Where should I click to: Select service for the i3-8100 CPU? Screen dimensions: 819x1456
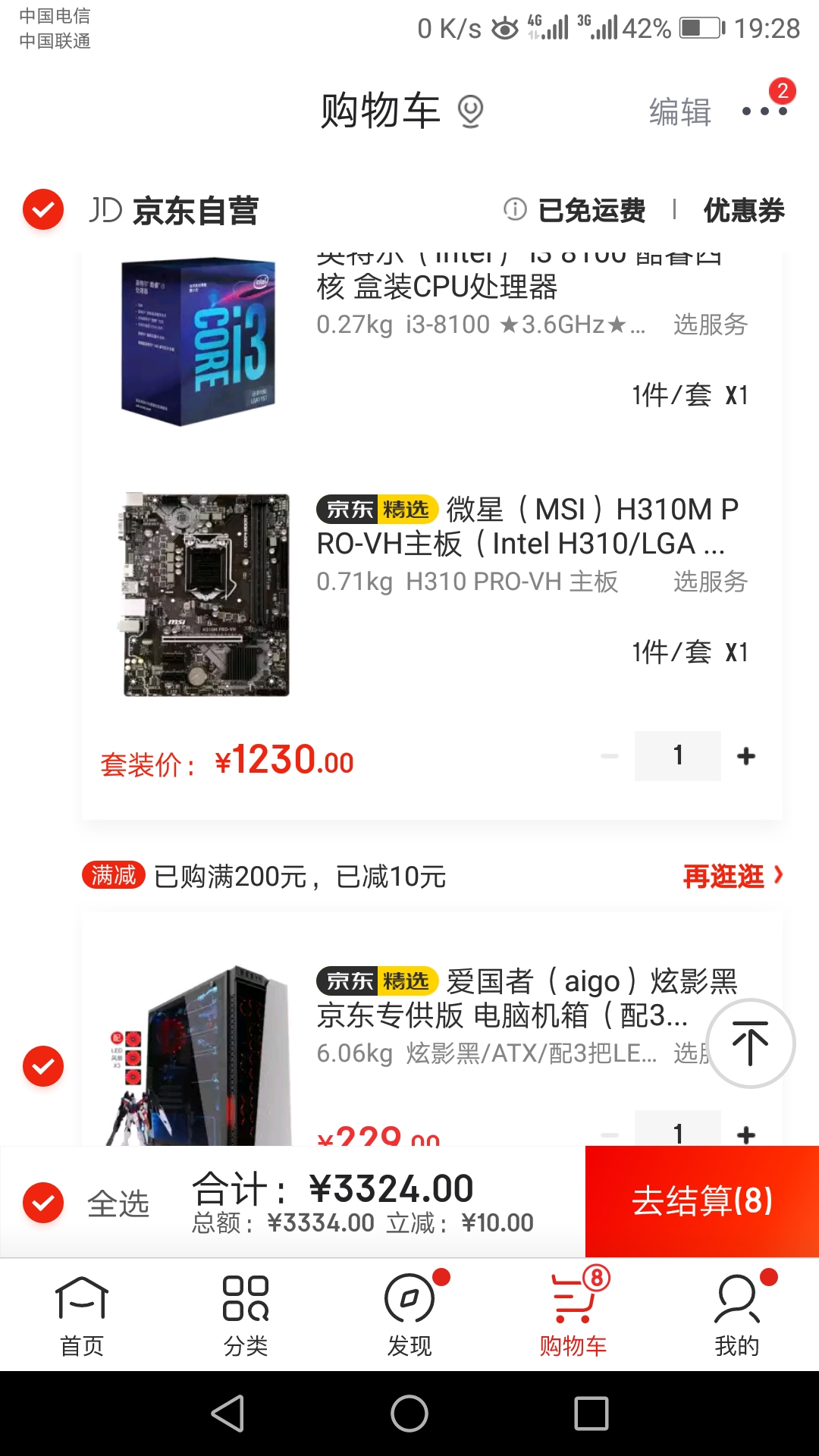pyautogui.click(x=710, y=325)
